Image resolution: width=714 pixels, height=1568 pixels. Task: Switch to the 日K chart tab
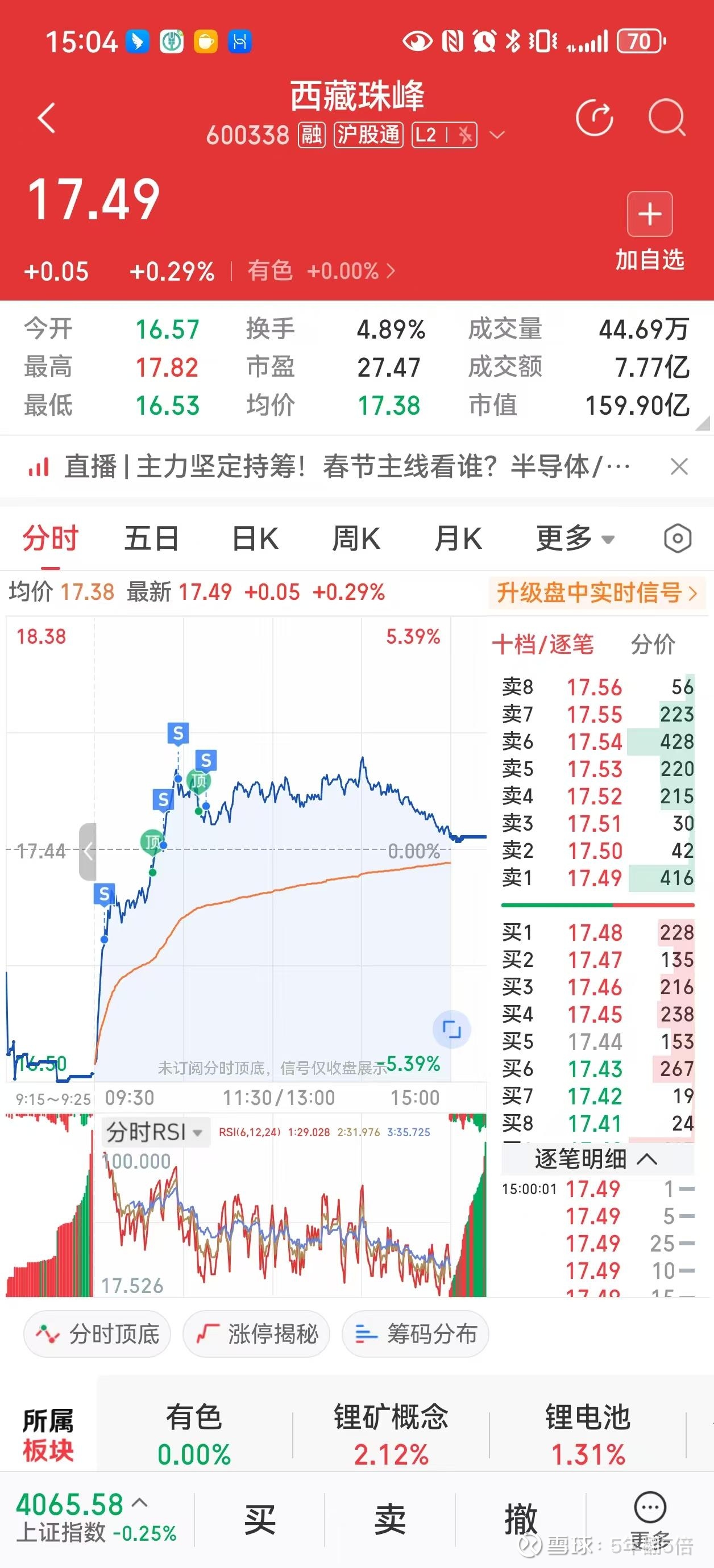255,539
